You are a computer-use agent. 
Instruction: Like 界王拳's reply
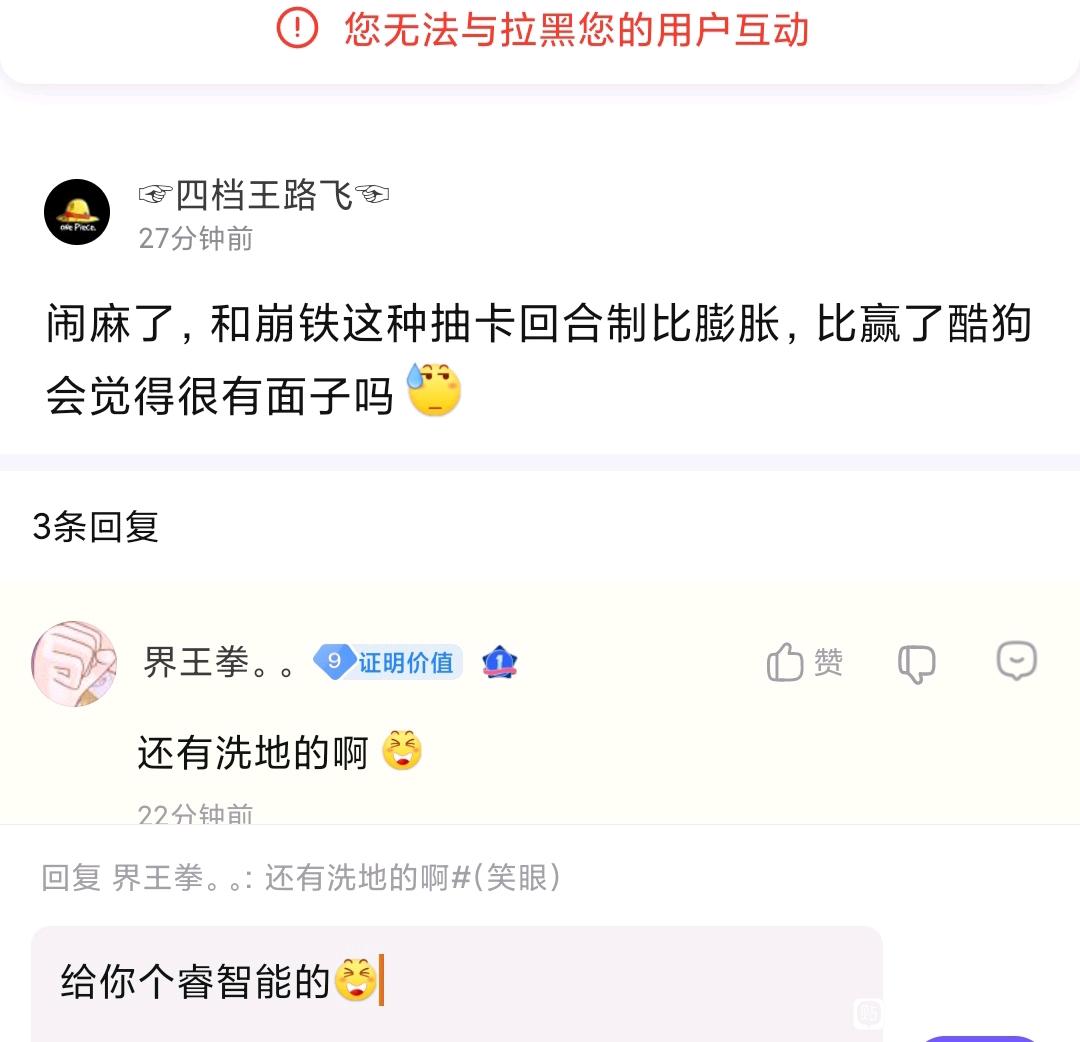click(x=804, y=662)
